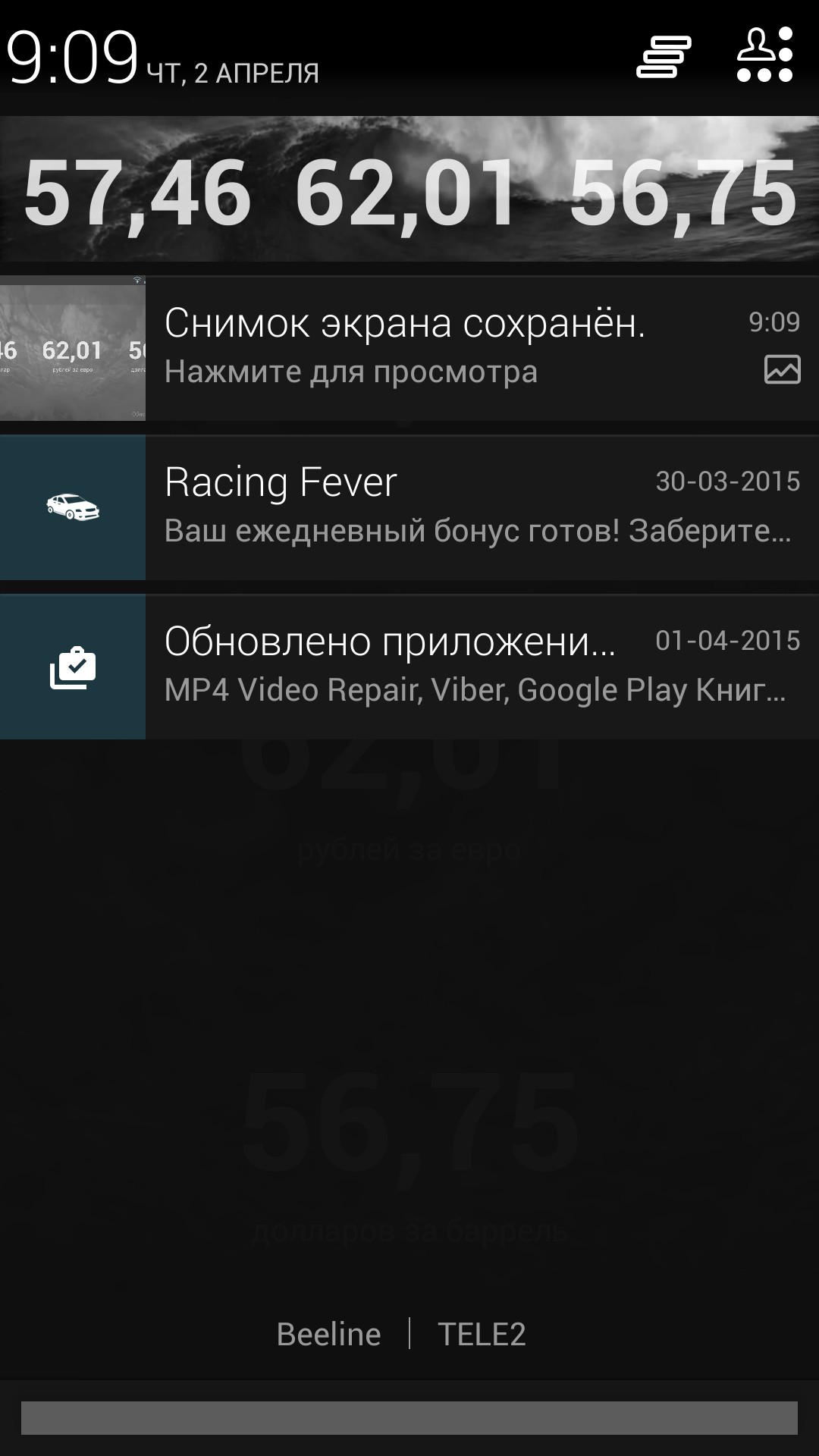Open the quick settings panel
Screen dimensions: 819x1456
pyautogui.click(x=765, y=55)
